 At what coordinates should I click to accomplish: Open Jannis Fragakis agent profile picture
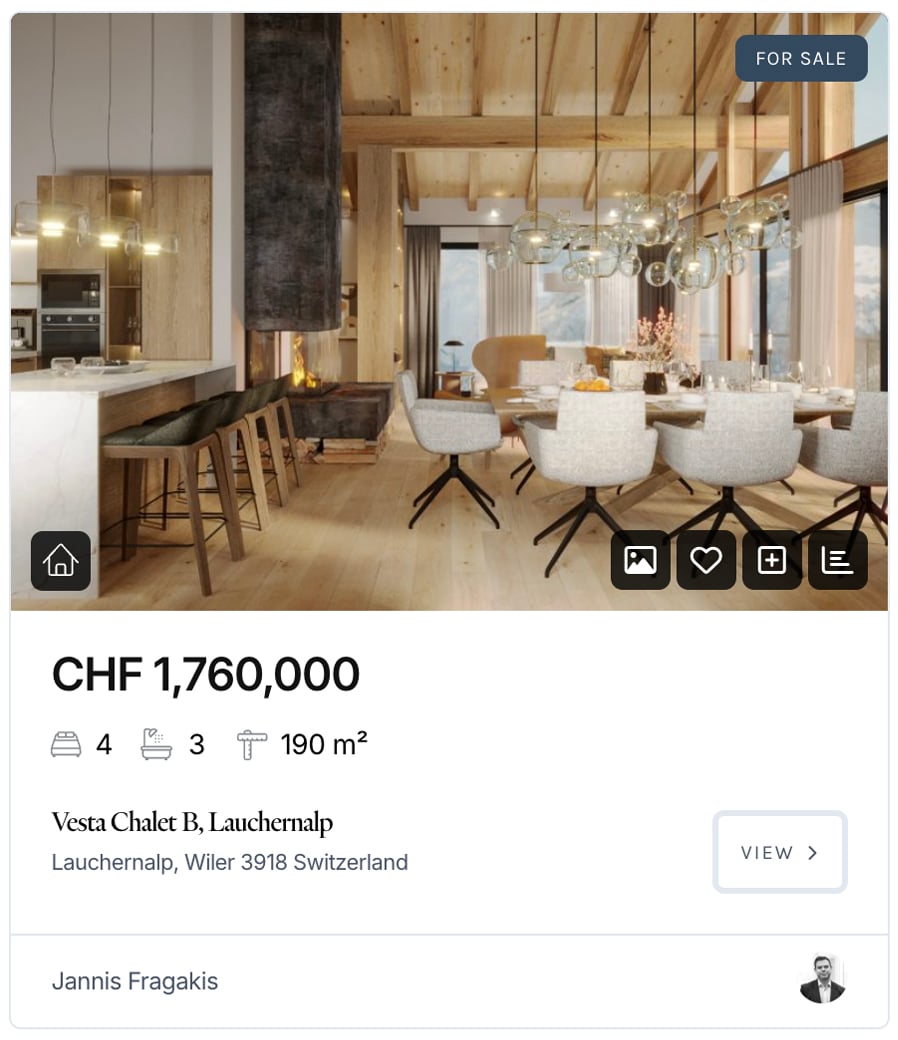[x=823, y=980]
